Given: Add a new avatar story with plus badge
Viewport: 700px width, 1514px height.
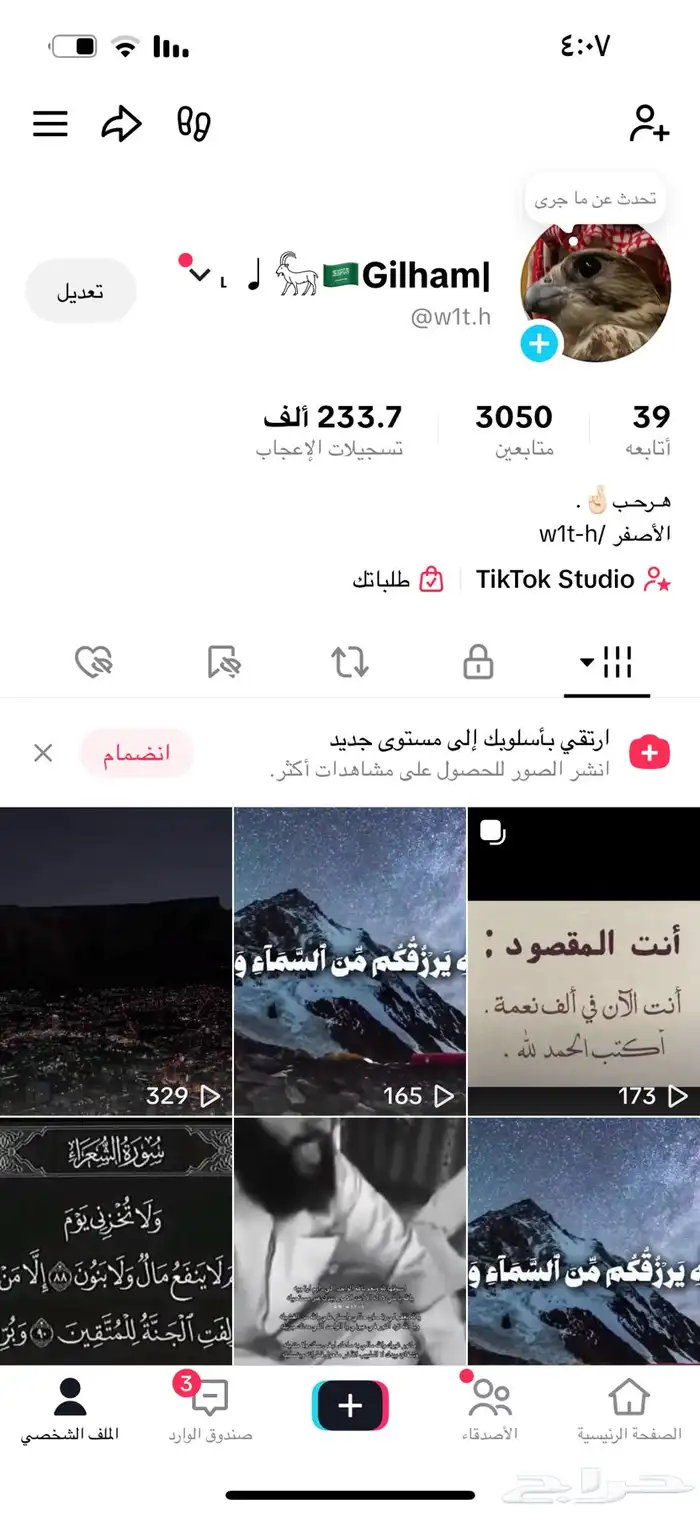Looking at the screenshot, I should [539, 344].
